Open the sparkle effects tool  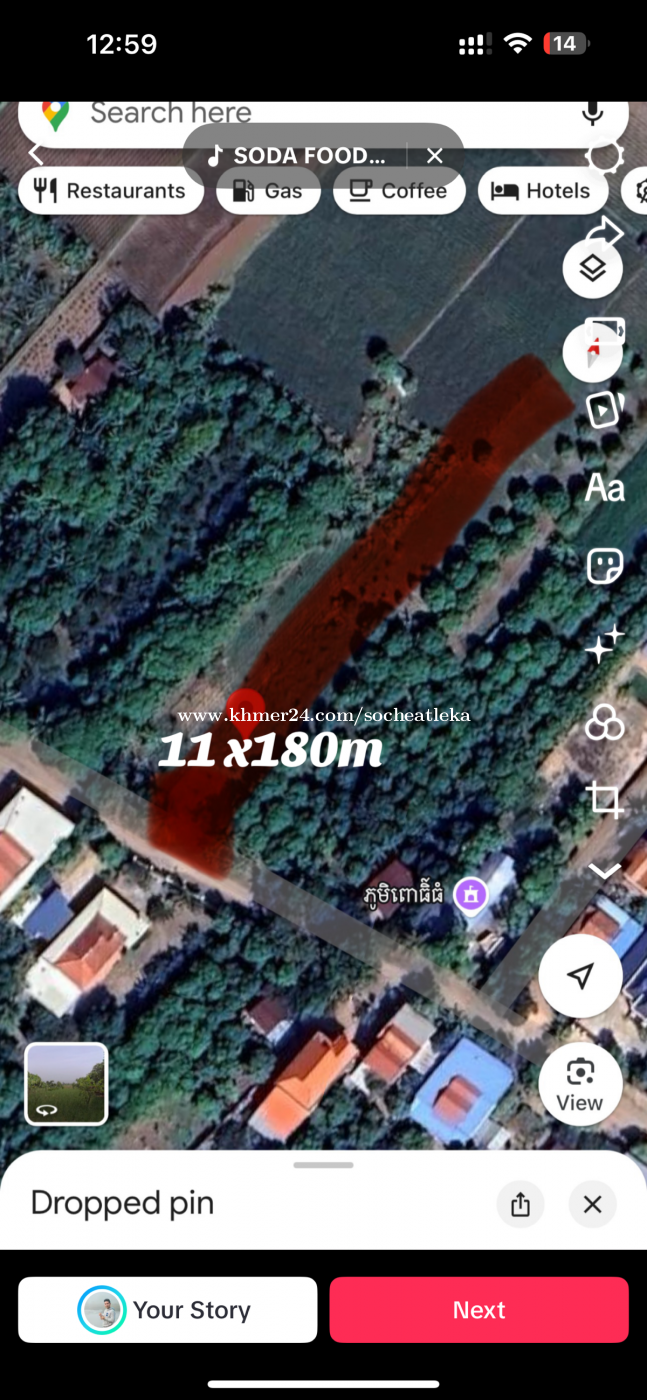[x=604, y=645]
